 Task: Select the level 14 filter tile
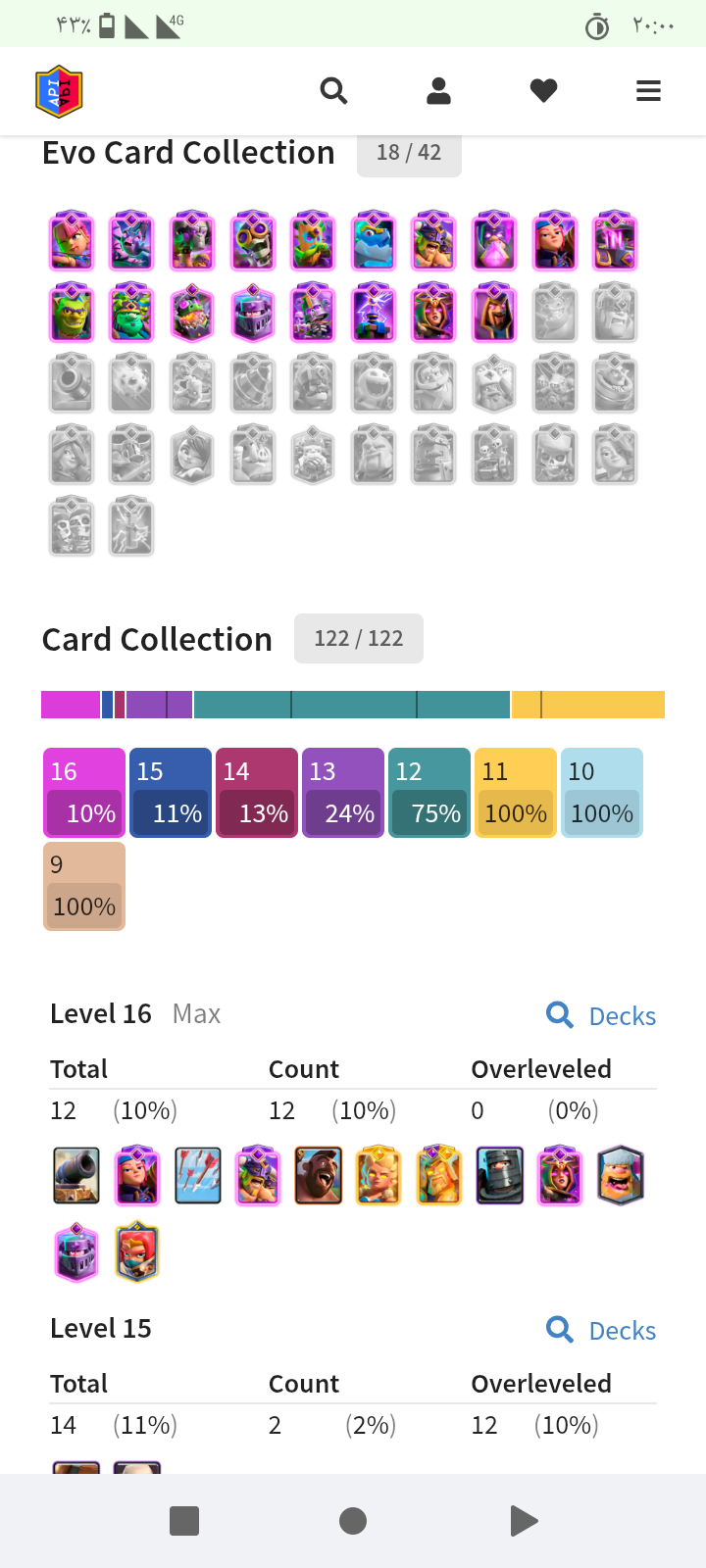tap(257, 793)
